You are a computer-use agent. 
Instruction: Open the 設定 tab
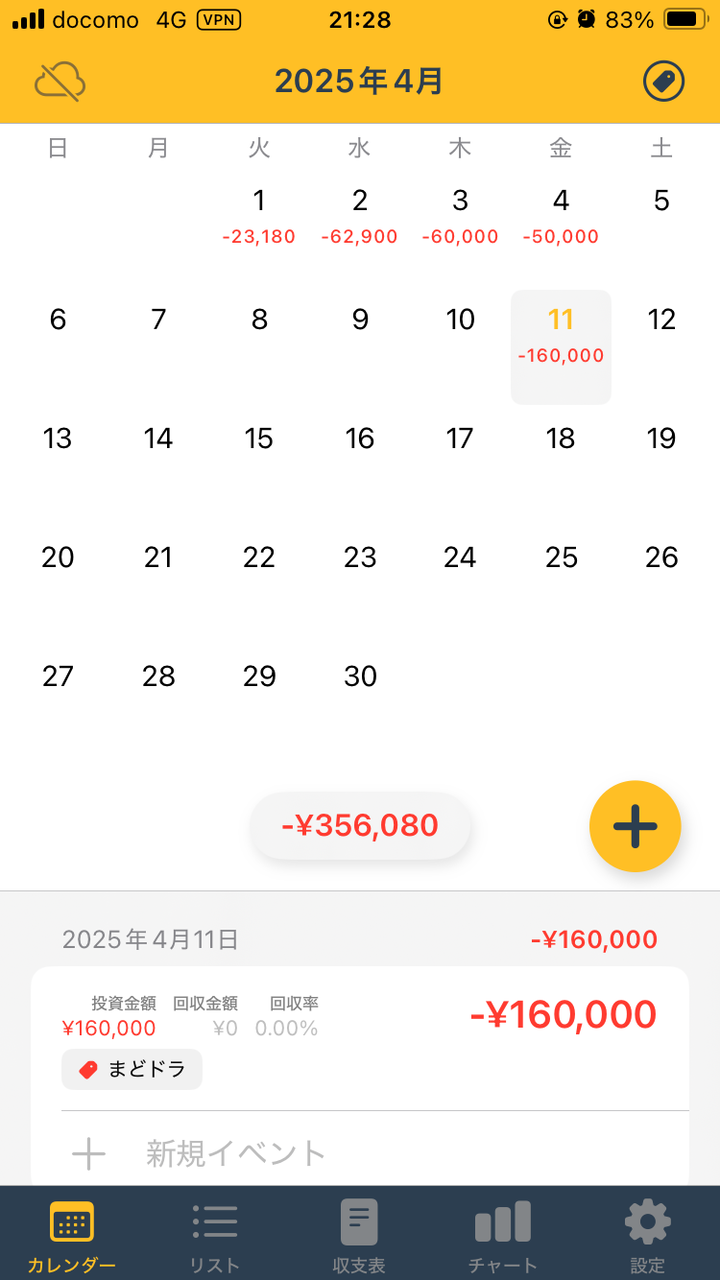point(647,1236)
